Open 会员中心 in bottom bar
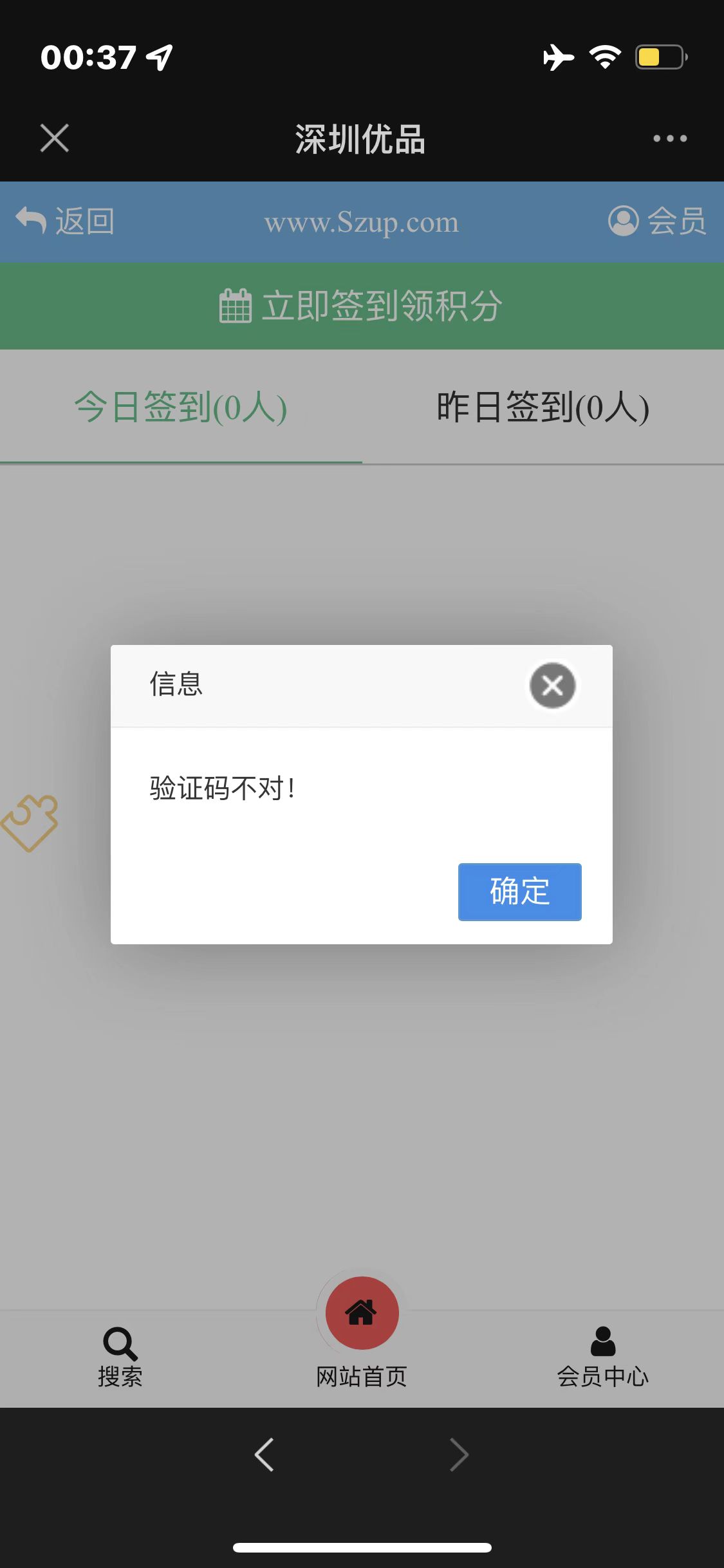Screen dimensions: 724x1568 pyautogui.click(x=602, y=1357)
